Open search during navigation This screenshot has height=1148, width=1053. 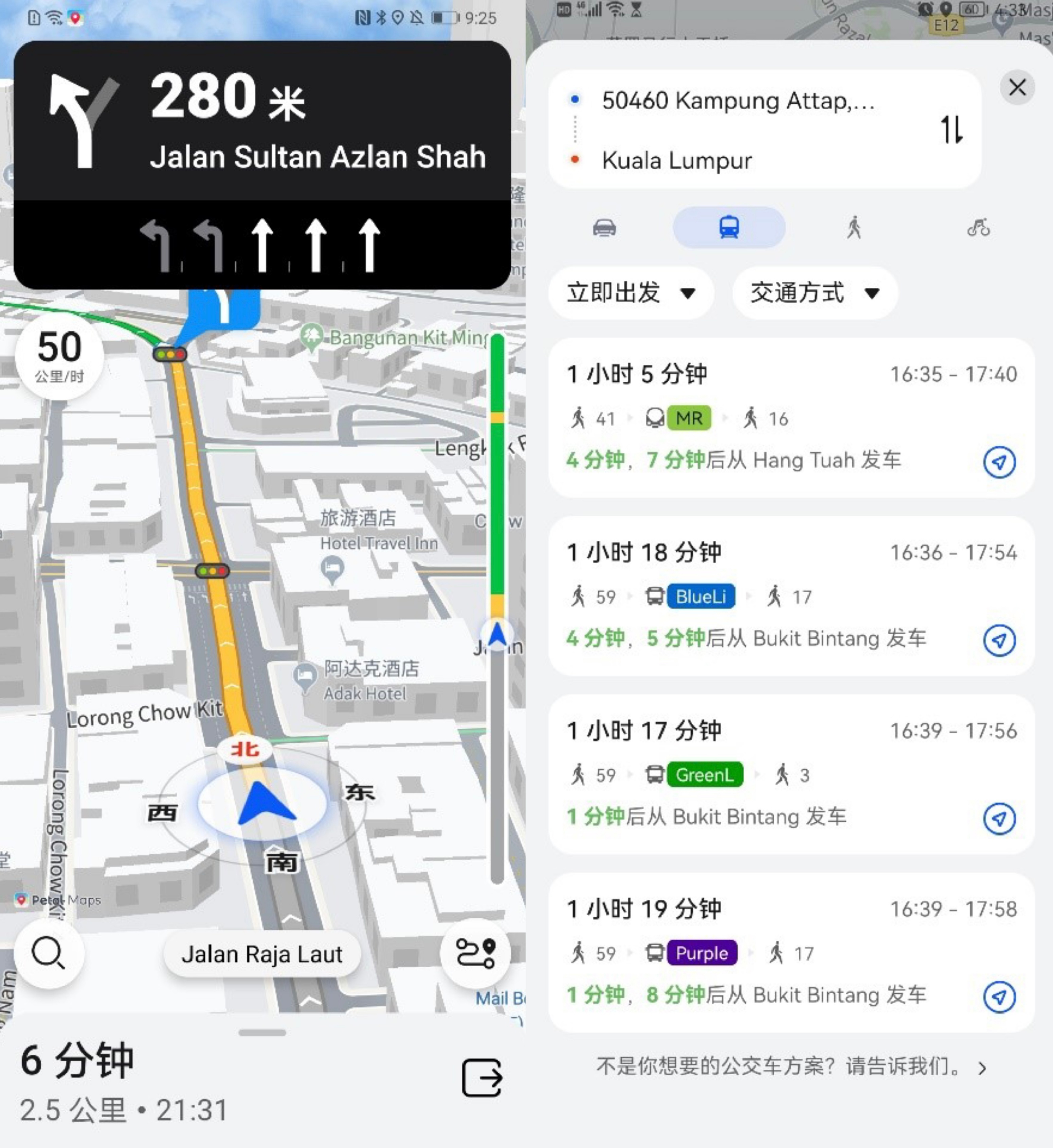pyautogui.click(x=49, y=953)
